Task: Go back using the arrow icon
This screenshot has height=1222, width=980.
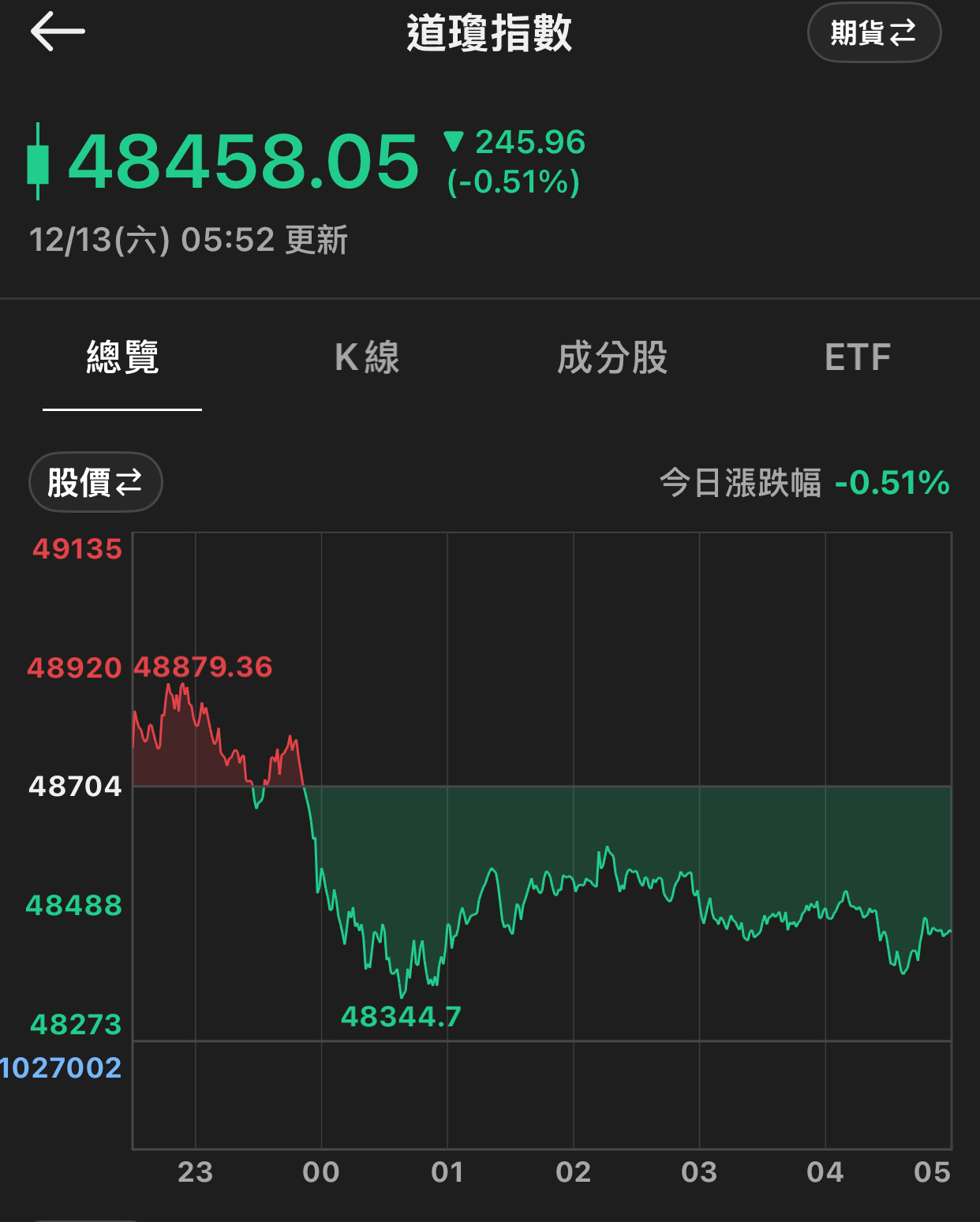Action: click(x=58, y=32)
